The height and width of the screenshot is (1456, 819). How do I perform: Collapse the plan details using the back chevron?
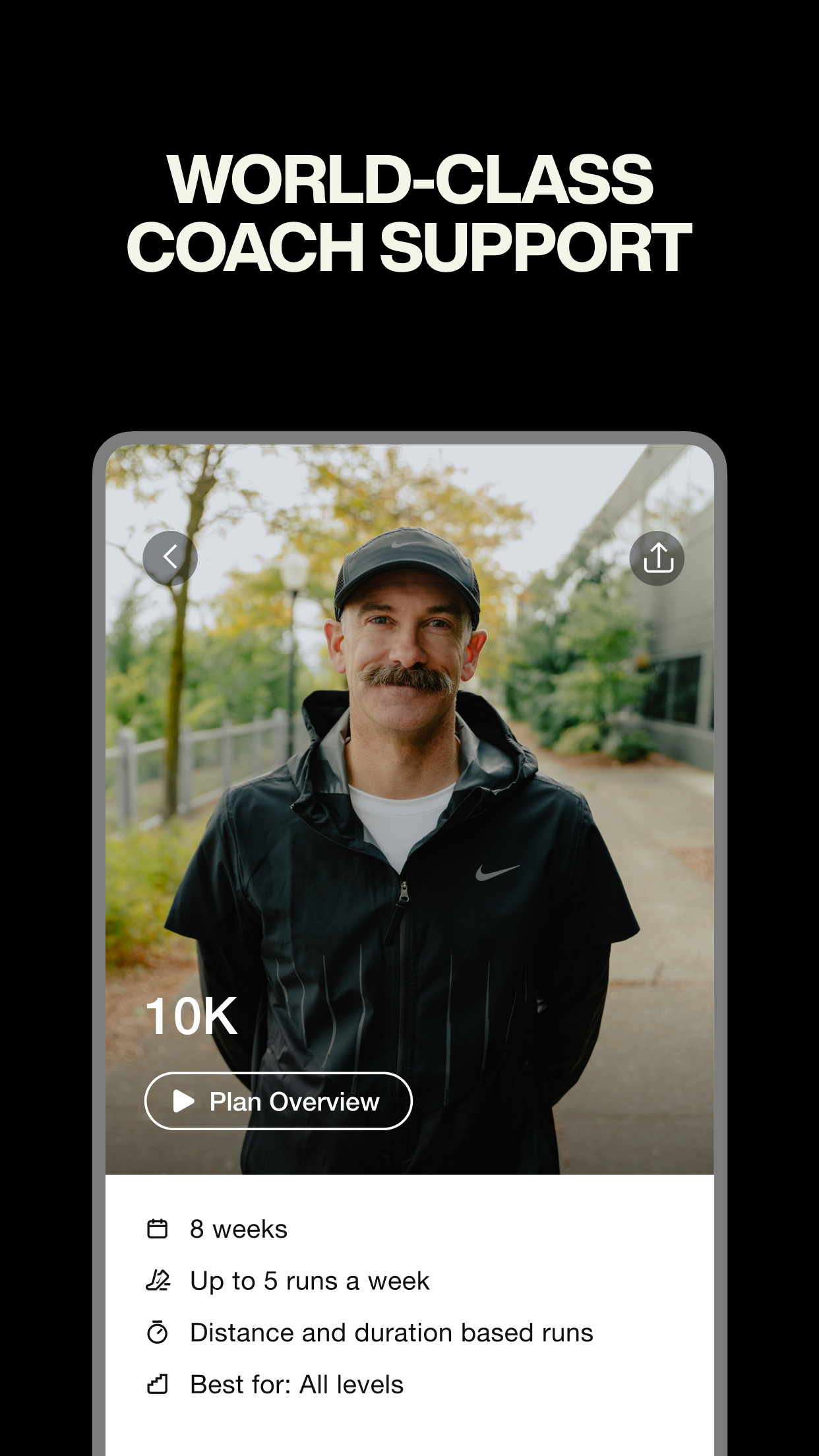pos(170,557)
